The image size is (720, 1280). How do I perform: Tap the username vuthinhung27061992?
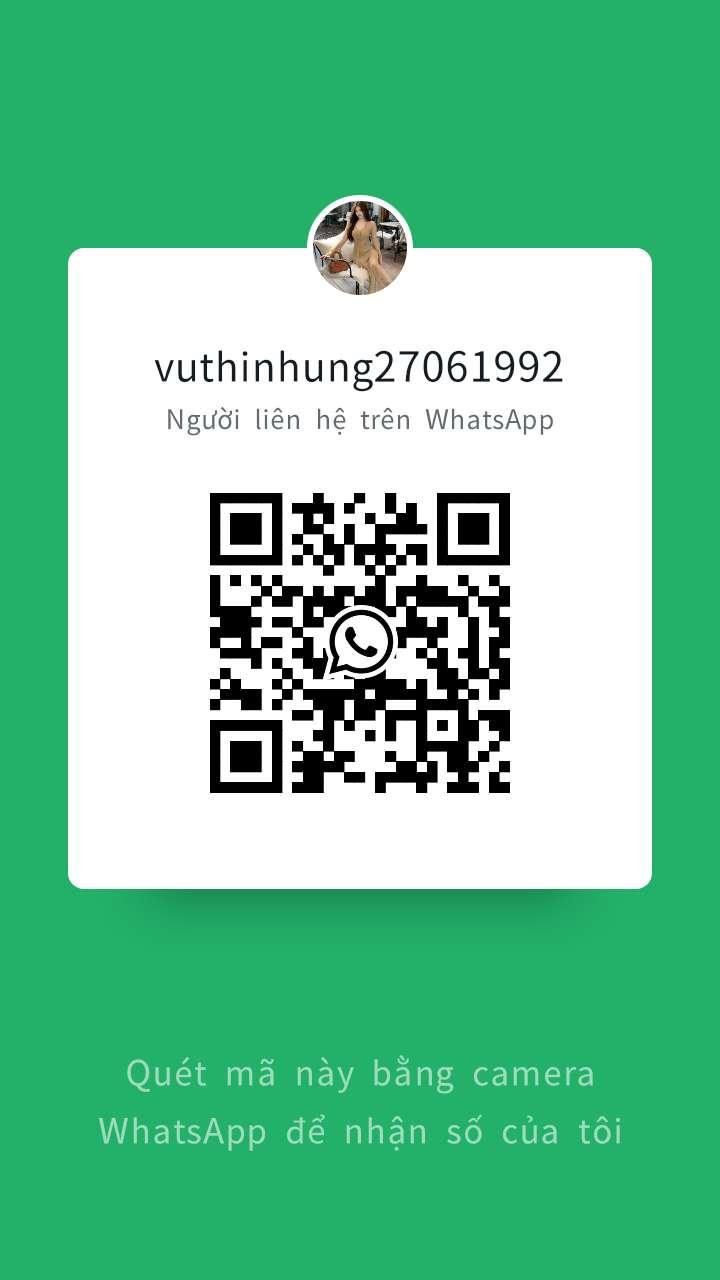coord(360,367)
